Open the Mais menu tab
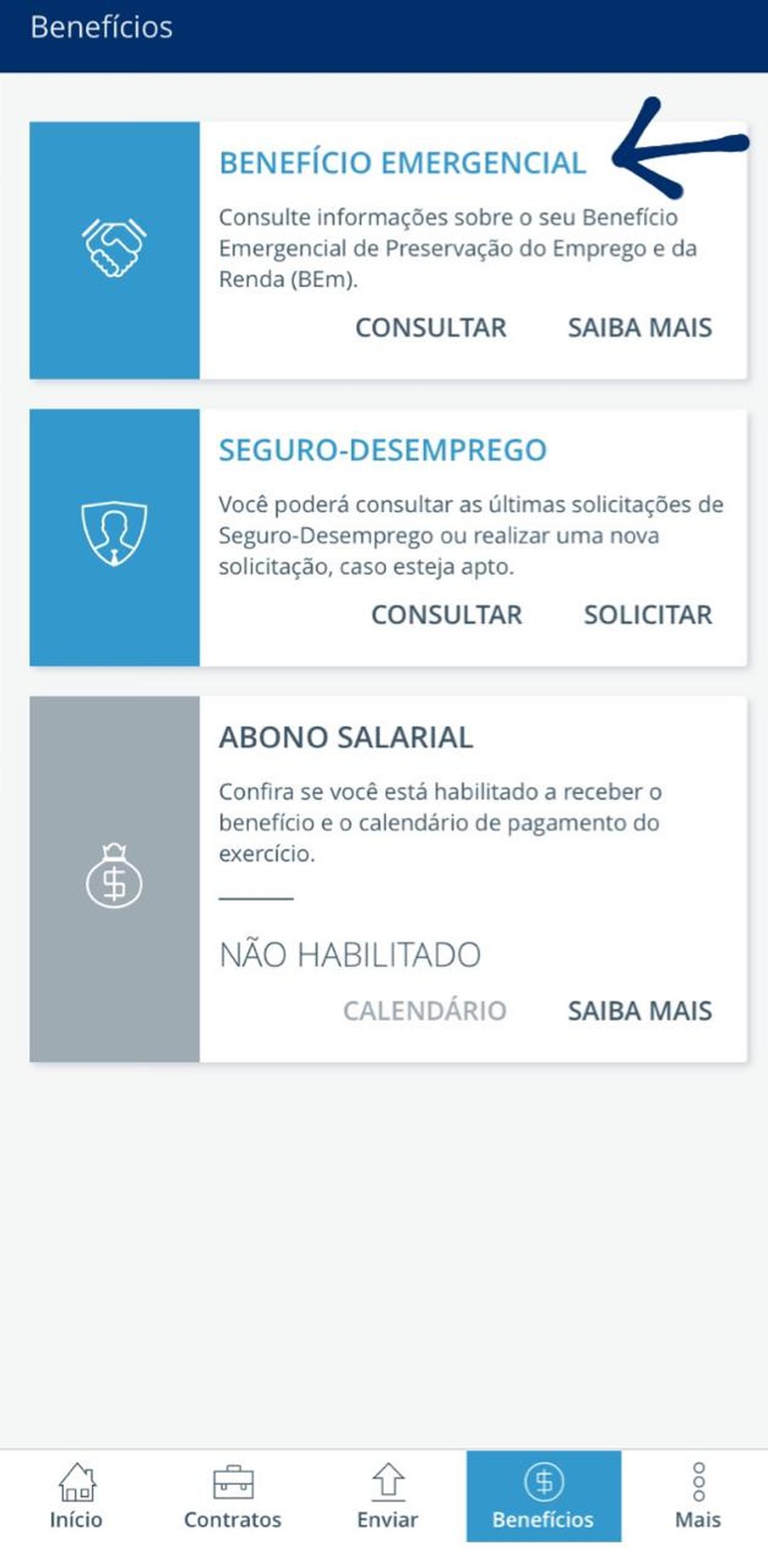768x1568 pixels. click(698, 1496)
